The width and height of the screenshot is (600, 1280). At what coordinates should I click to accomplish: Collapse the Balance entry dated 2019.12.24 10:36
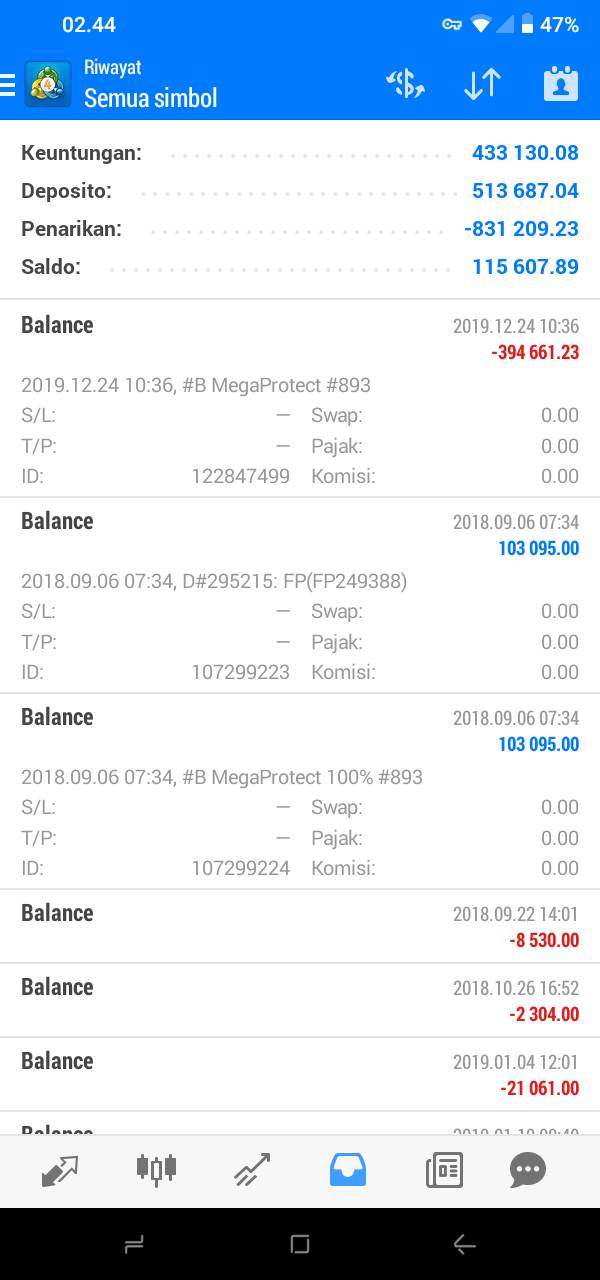300,338
